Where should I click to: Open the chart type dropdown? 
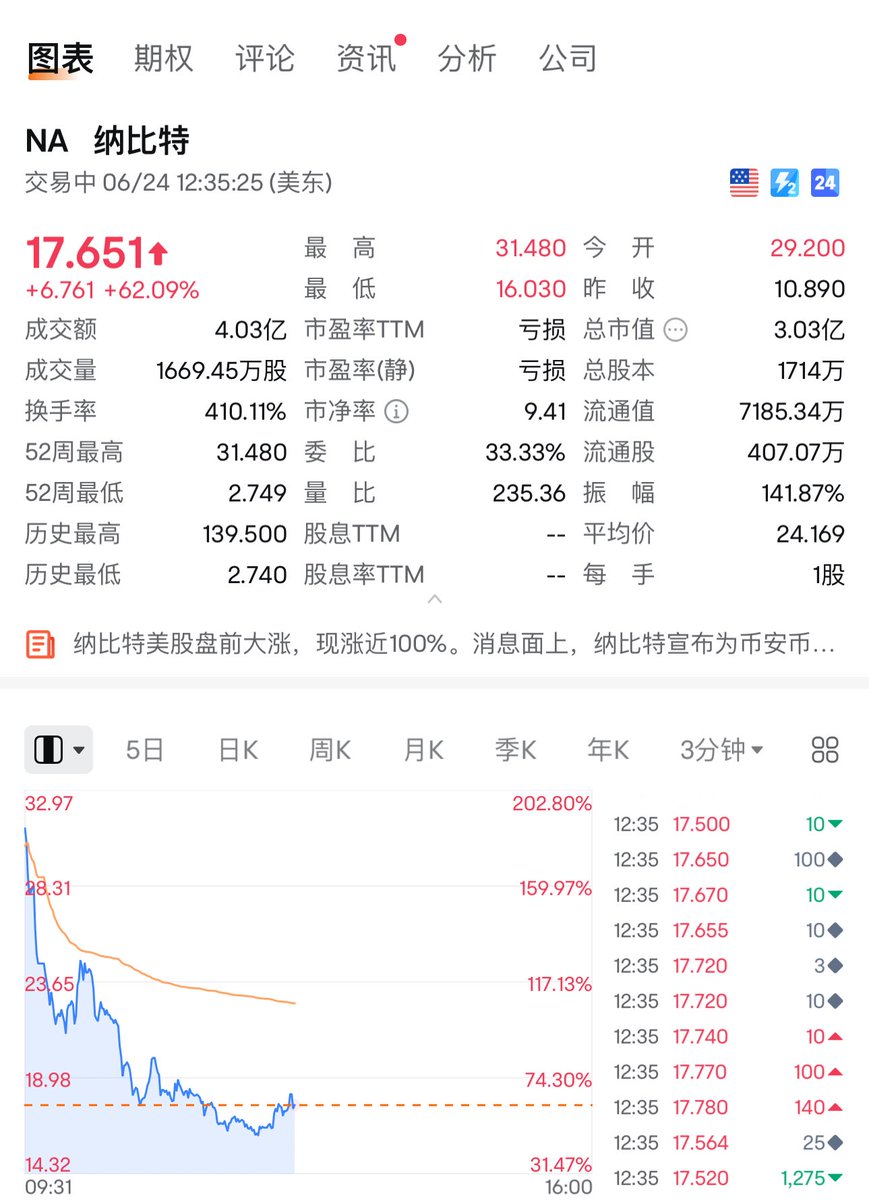pyautogui.click(x=58, y=750)
